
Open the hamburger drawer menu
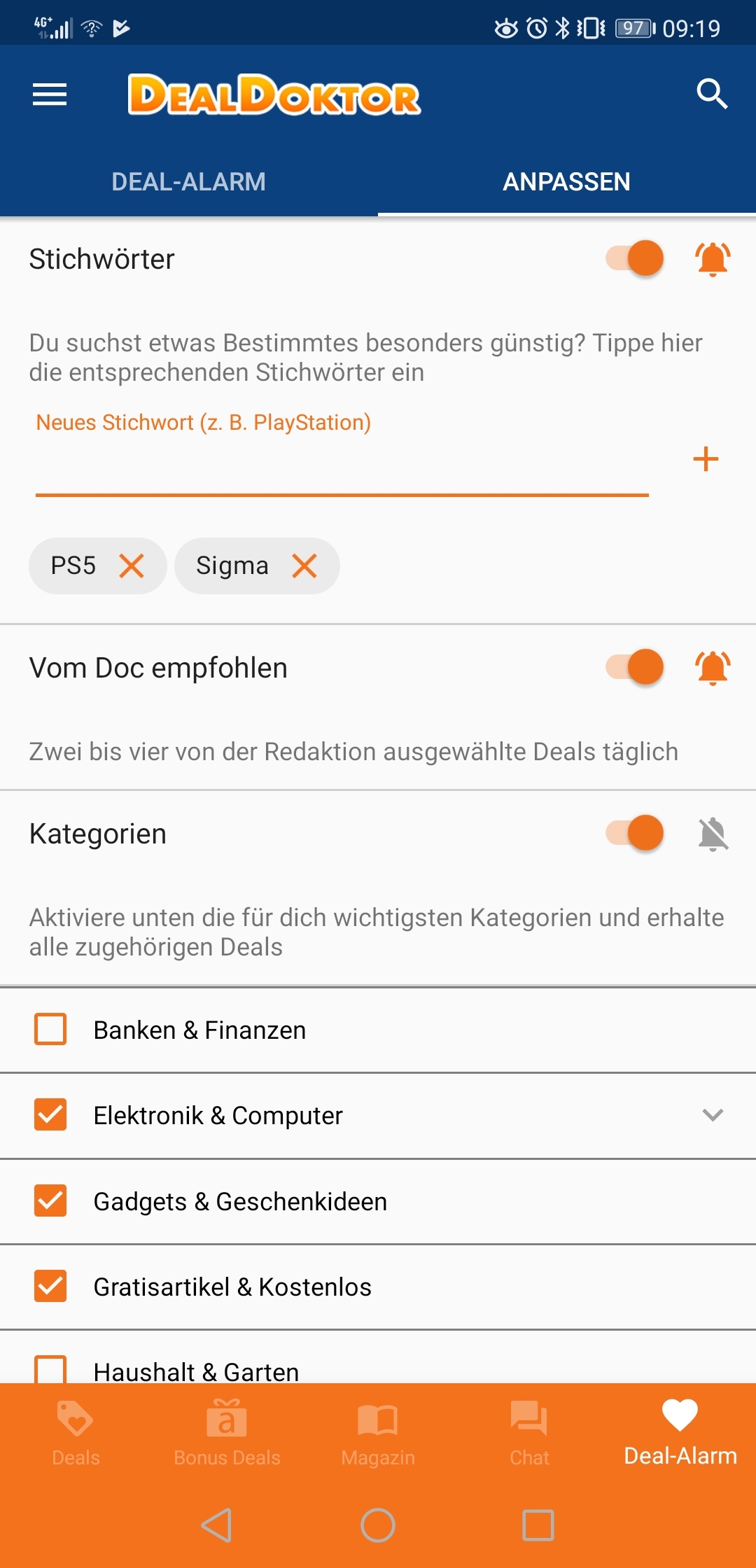pos(50,94)
